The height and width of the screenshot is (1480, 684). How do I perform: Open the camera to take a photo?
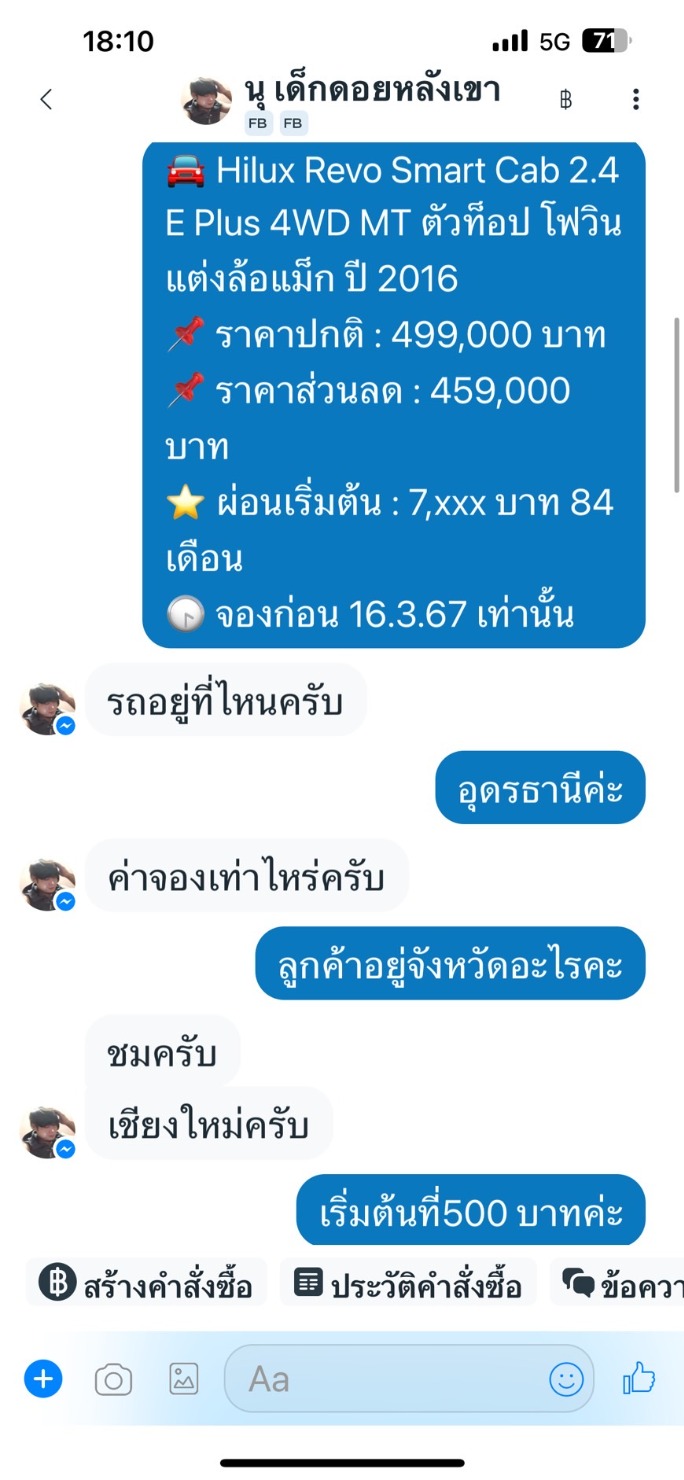pos(113,1380)
